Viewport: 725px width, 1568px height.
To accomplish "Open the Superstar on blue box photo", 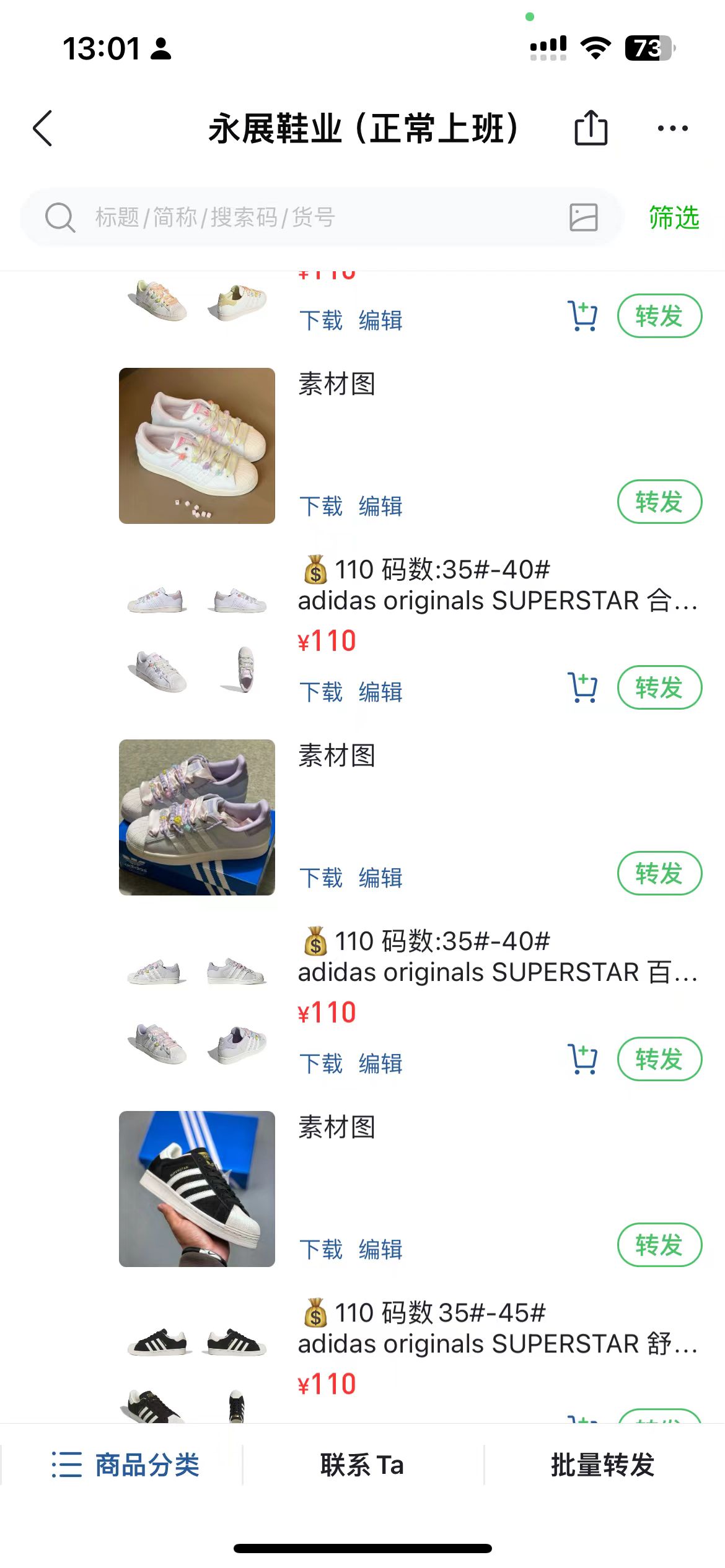I will pyautogui.click(x=197, y=817).
